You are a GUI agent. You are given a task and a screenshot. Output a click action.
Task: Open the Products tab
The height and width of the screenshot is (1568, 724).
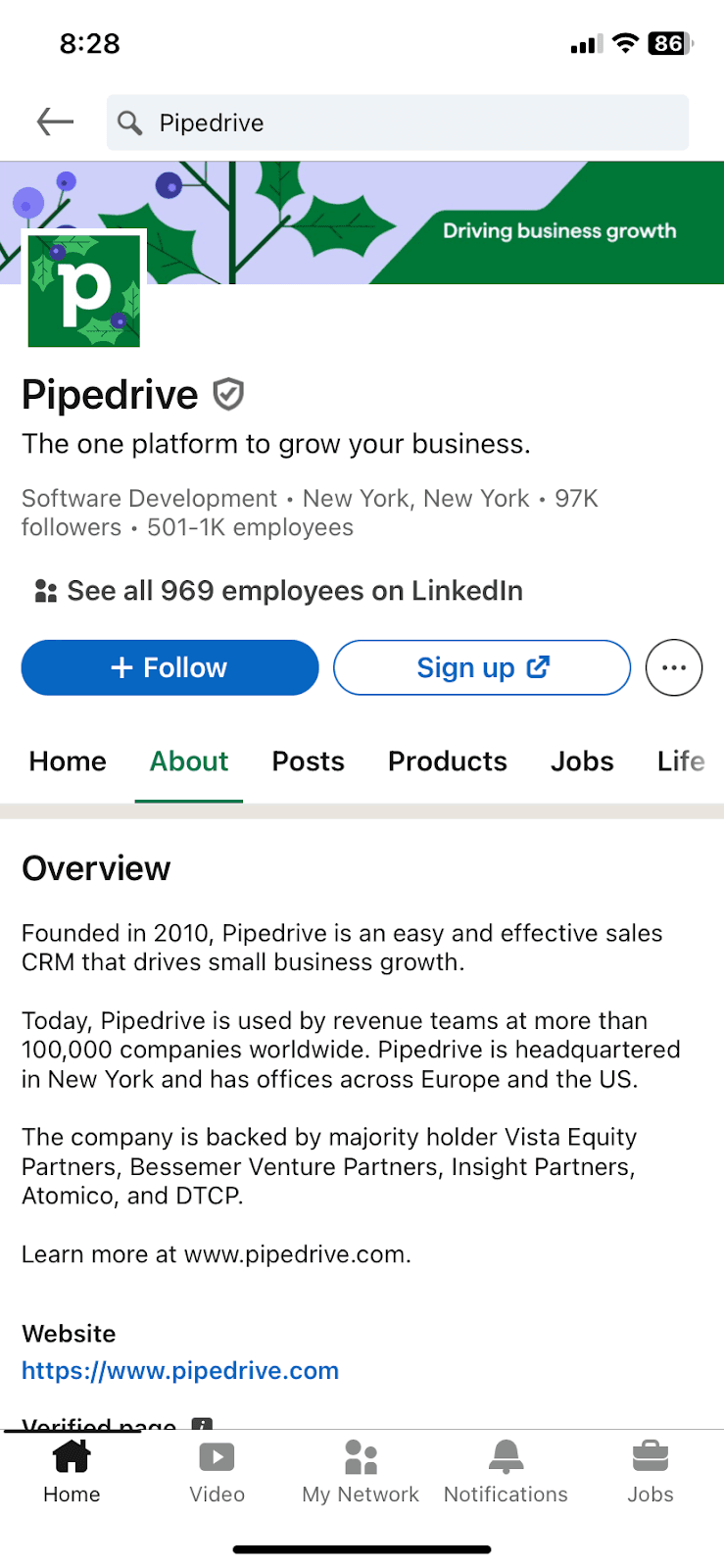447,761
